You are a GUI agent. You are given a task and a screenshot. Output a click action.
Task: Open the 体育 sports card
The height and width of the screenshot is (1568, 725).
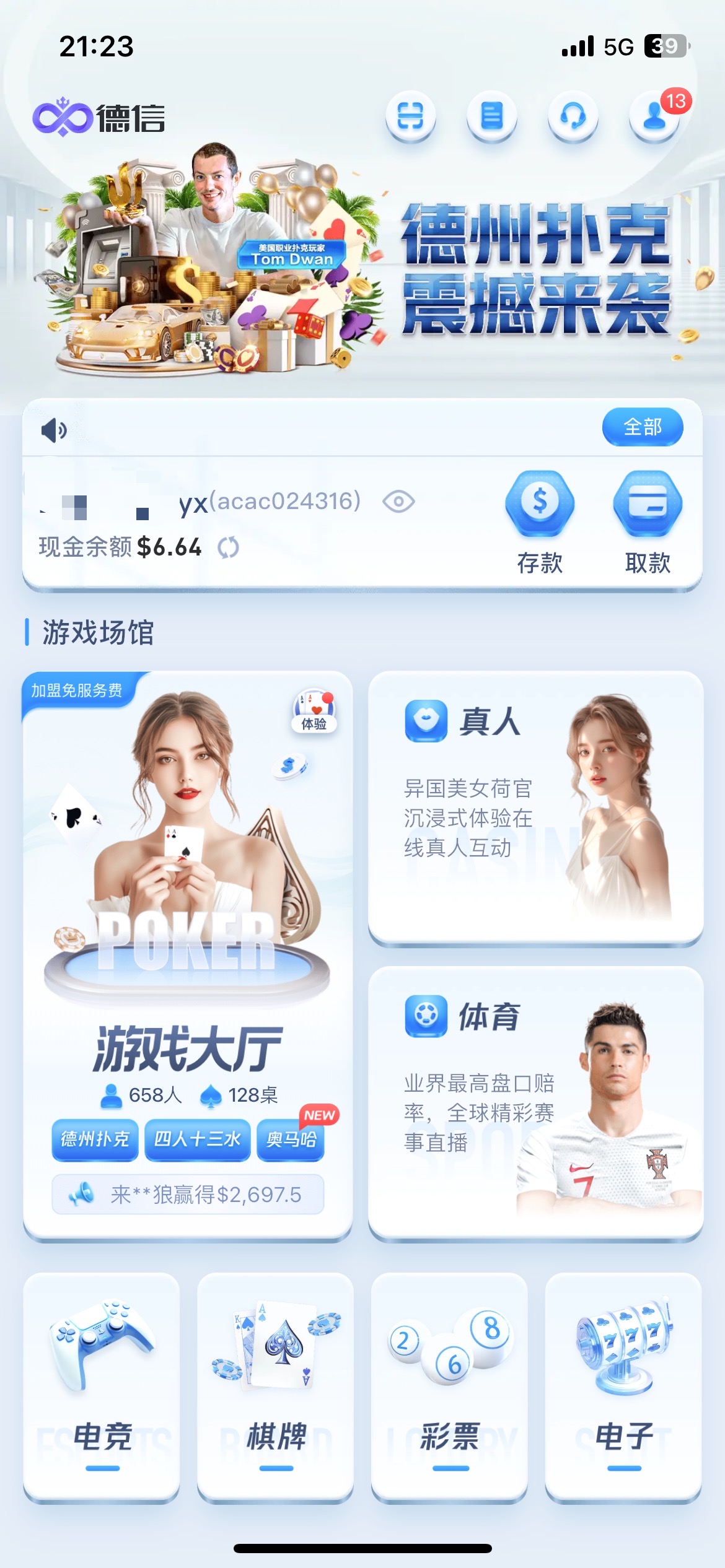(535, 1102)
